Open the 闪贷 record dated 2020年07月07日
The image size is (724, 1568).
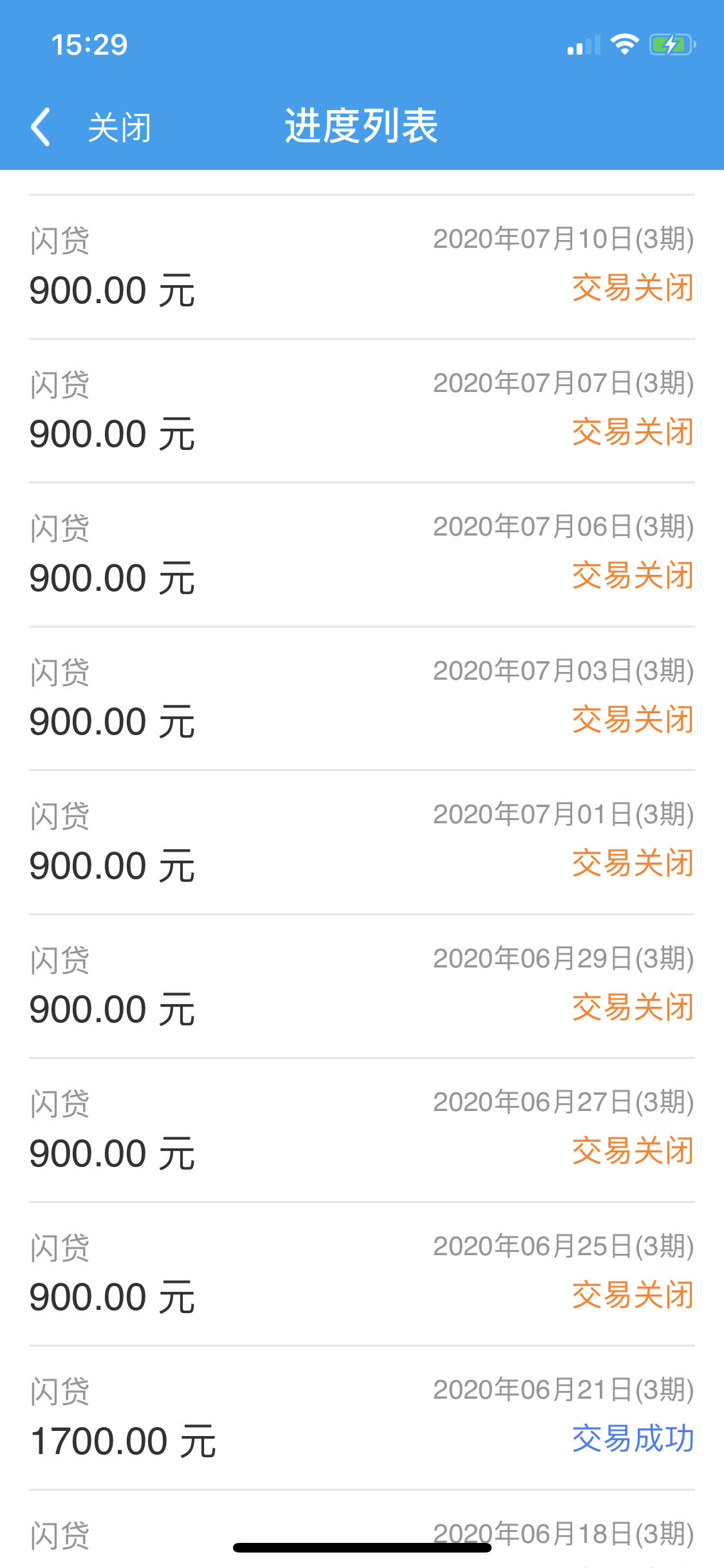362,411
